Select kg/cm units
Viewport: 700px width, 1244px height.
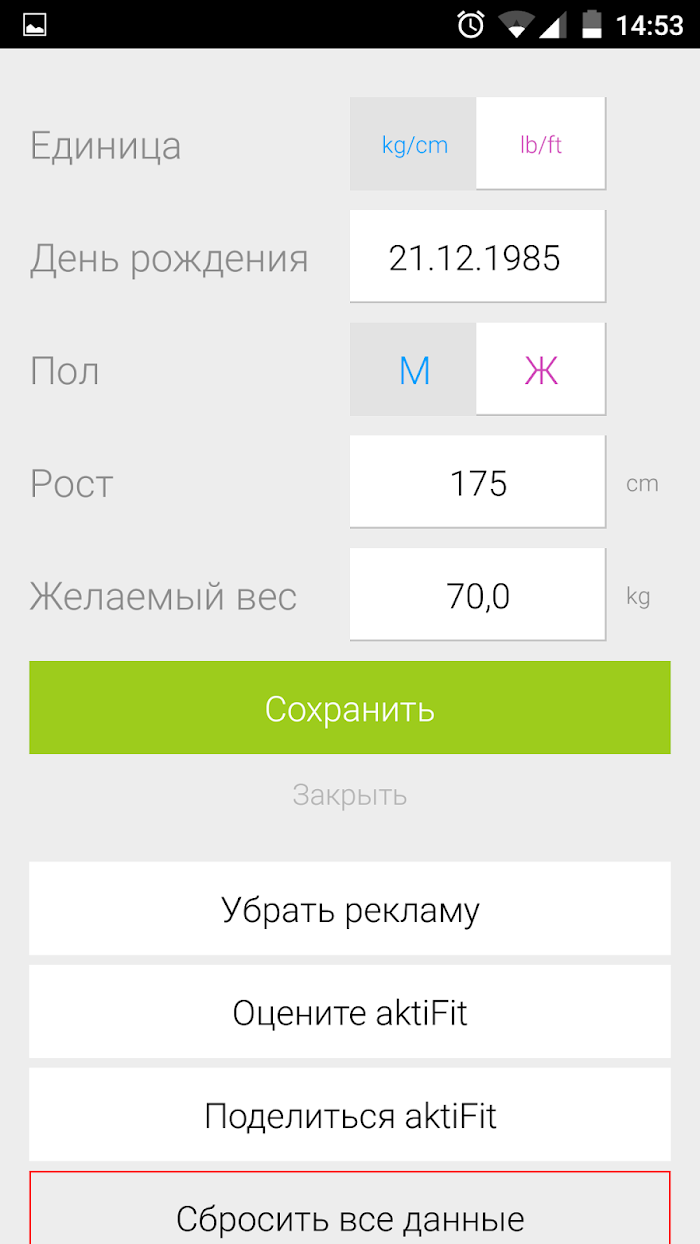[413, 144]
